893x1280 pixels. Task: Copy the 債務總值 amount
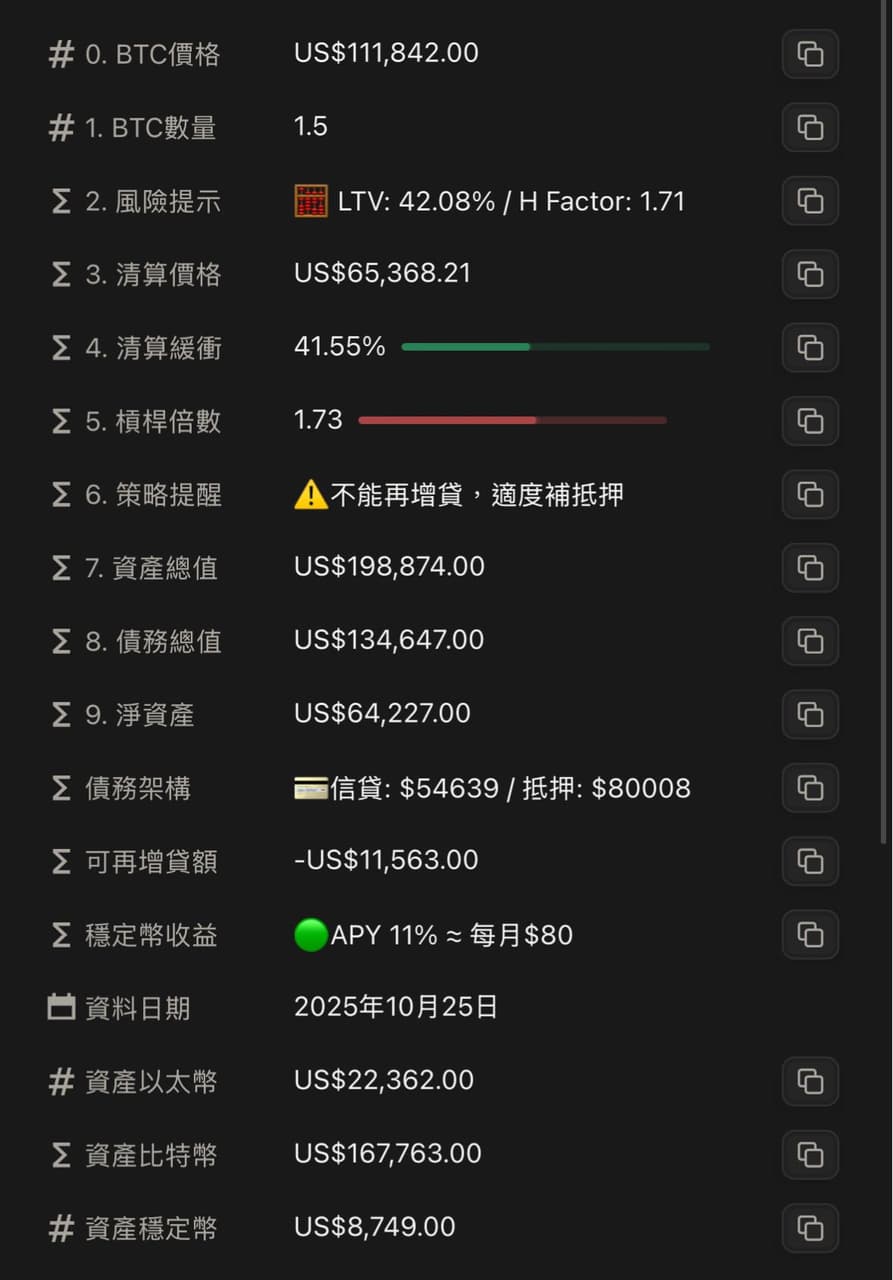click(x=810, y=641)
